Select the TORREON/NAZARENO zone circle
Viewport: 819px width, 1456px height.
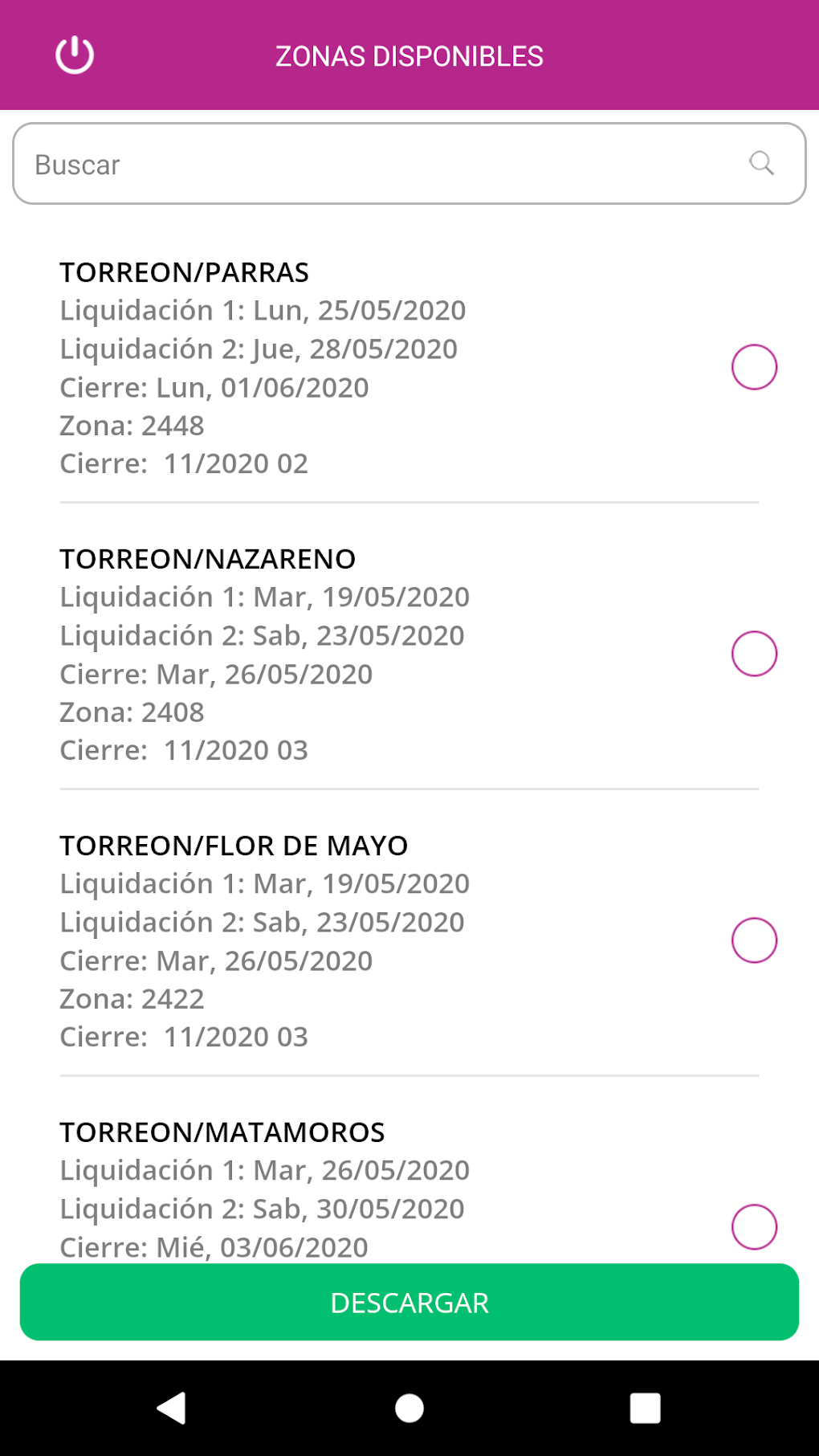pyautogui.click(x=755, y=653)
